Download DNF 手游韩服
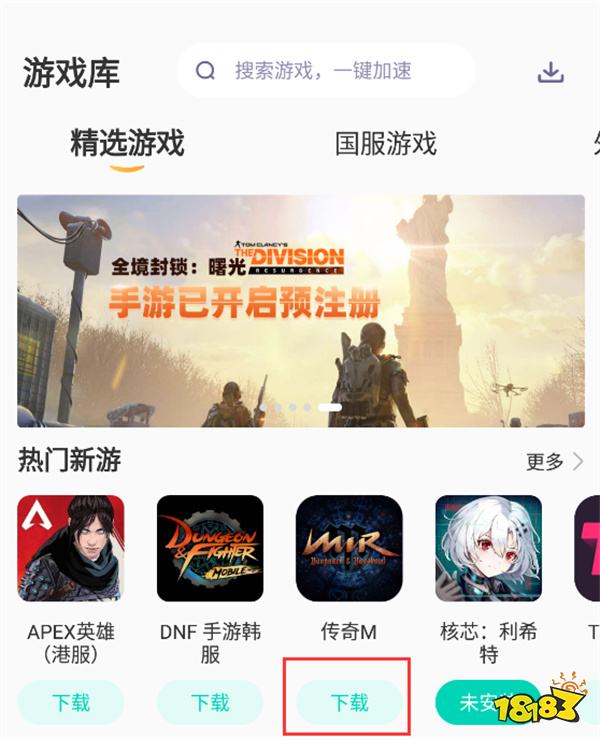The width and height of the screenshot is (600, 740). [210, 703]
